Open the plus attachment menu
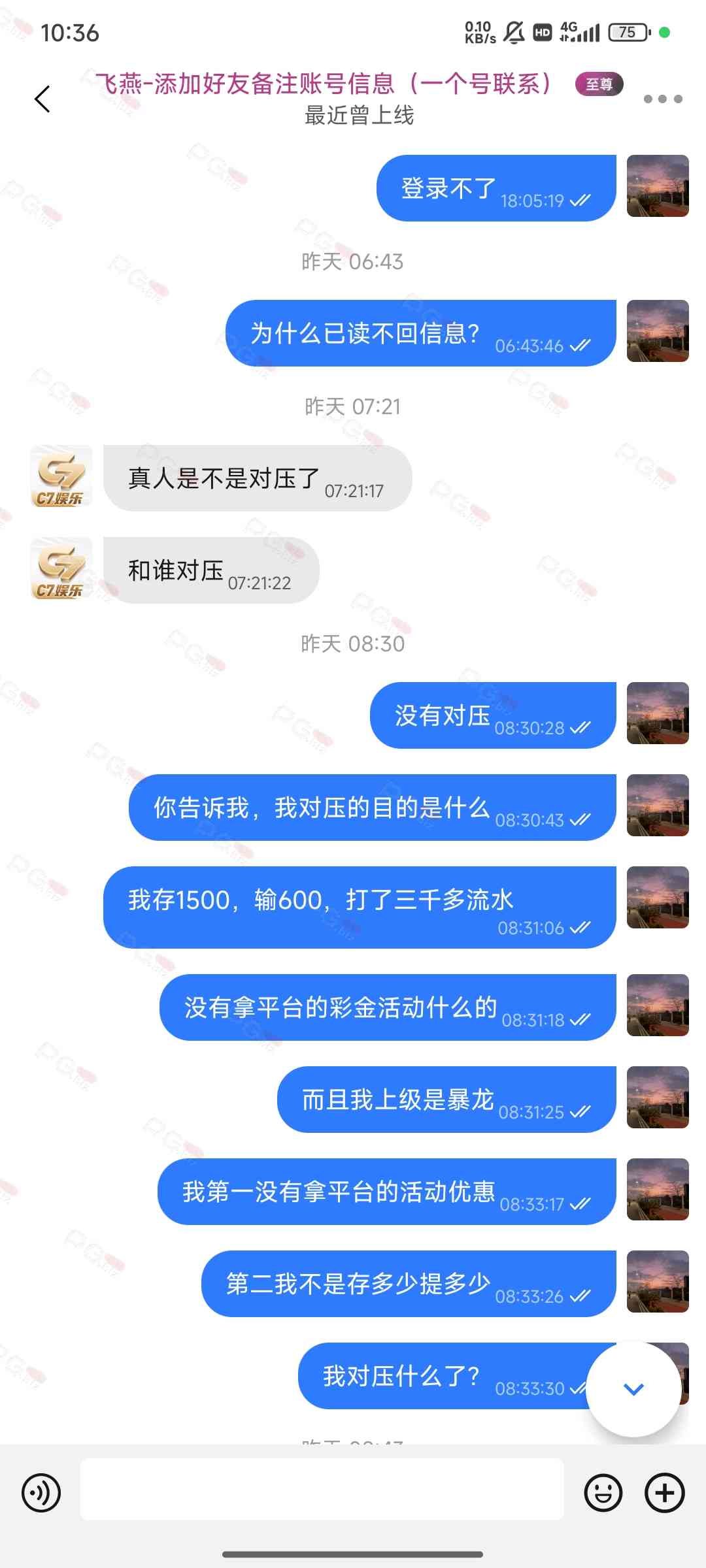This screenshot has width=706, height=1568. point(665,1493)
